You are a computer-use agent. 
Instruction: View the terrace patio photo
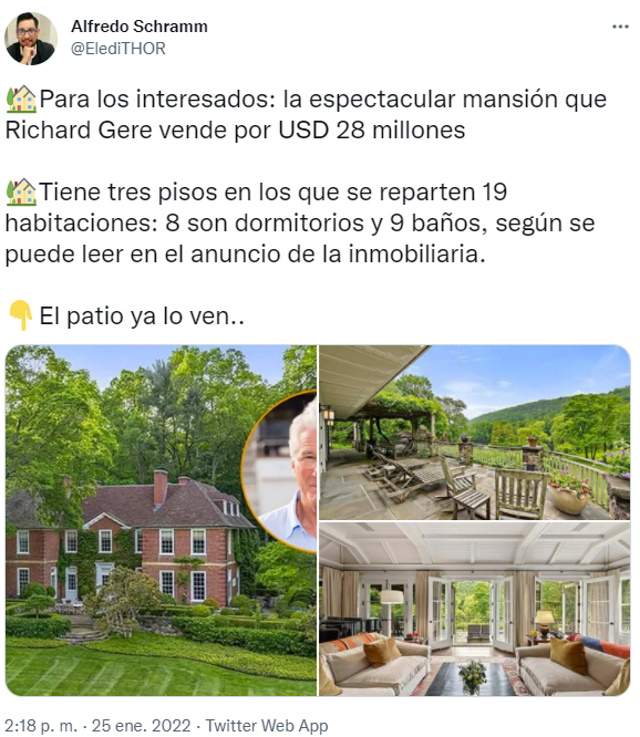tap(475, 432)
